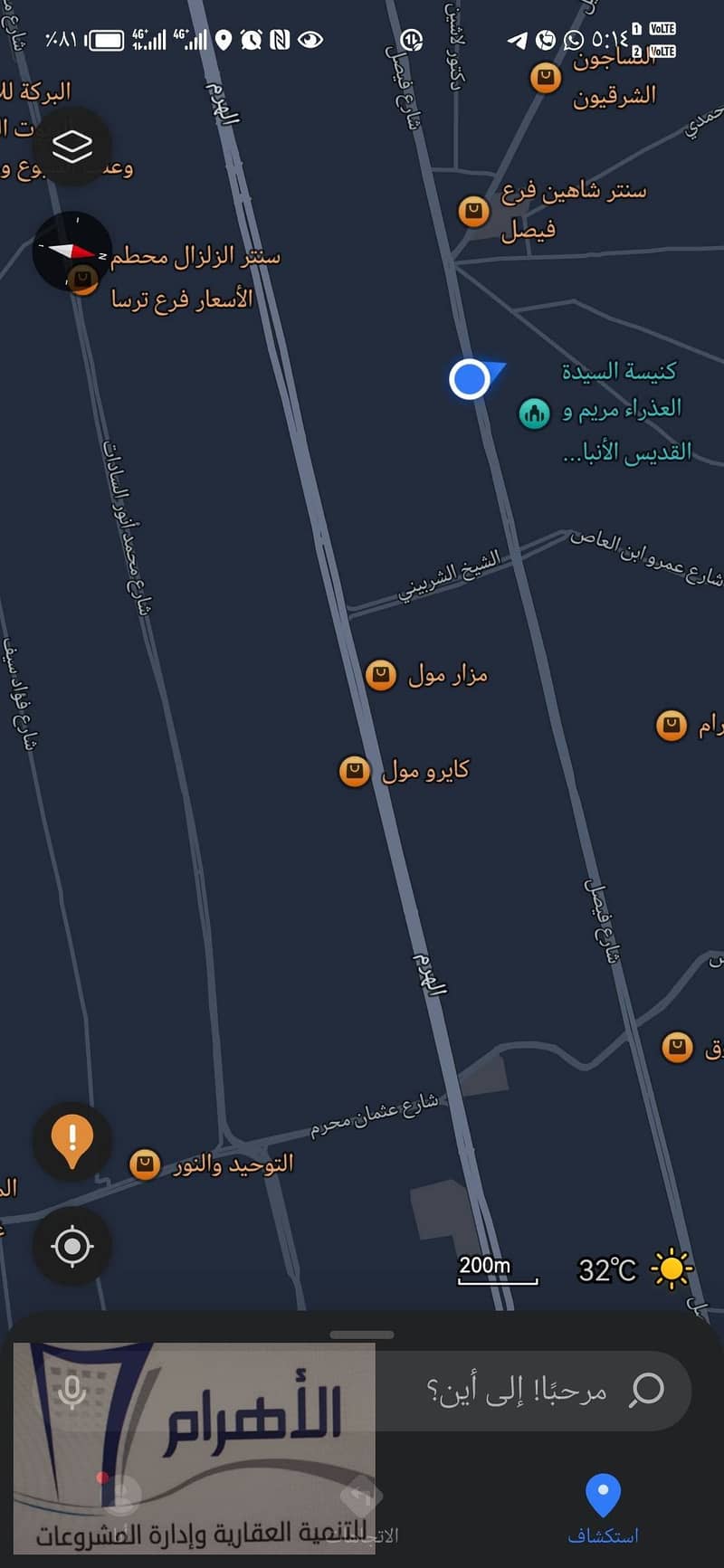
Task: Tap the compass to reset orientation
Action: point(72,252)
